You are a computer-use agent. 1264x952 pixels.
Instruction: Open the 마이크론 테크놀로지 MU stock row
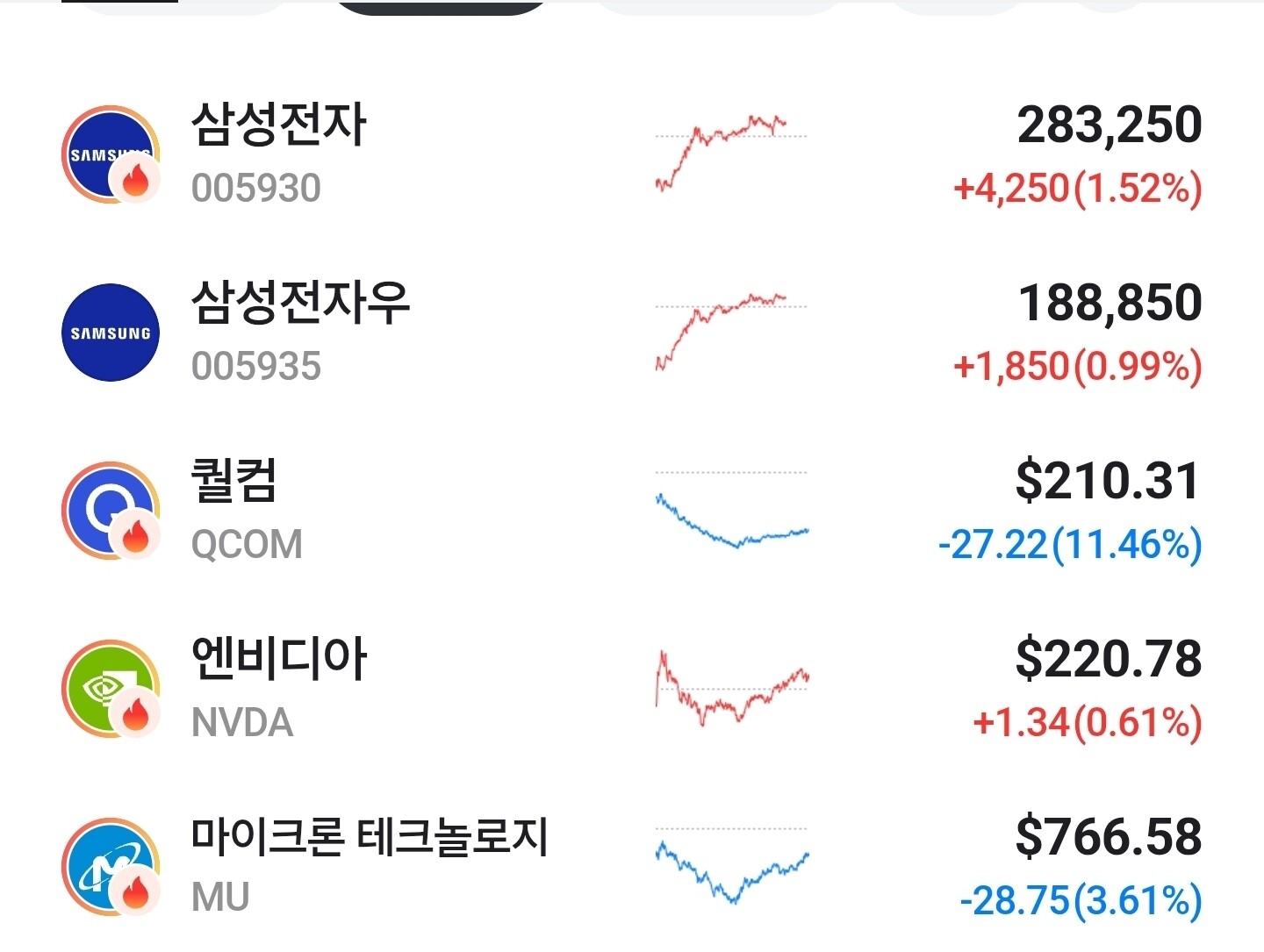click(632, 866)
